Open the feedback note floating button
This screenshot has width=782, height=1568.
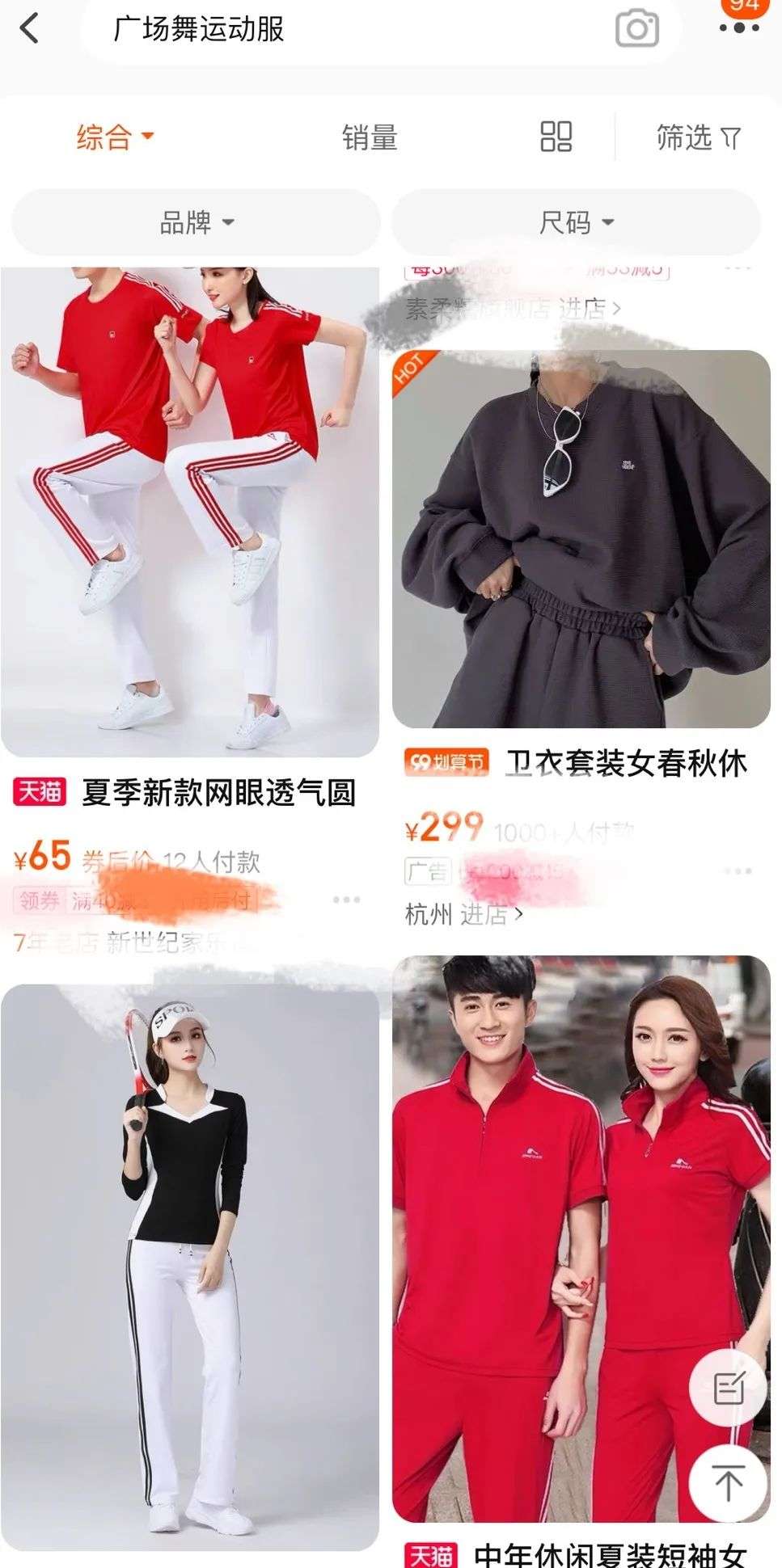tap(728, 1387)
